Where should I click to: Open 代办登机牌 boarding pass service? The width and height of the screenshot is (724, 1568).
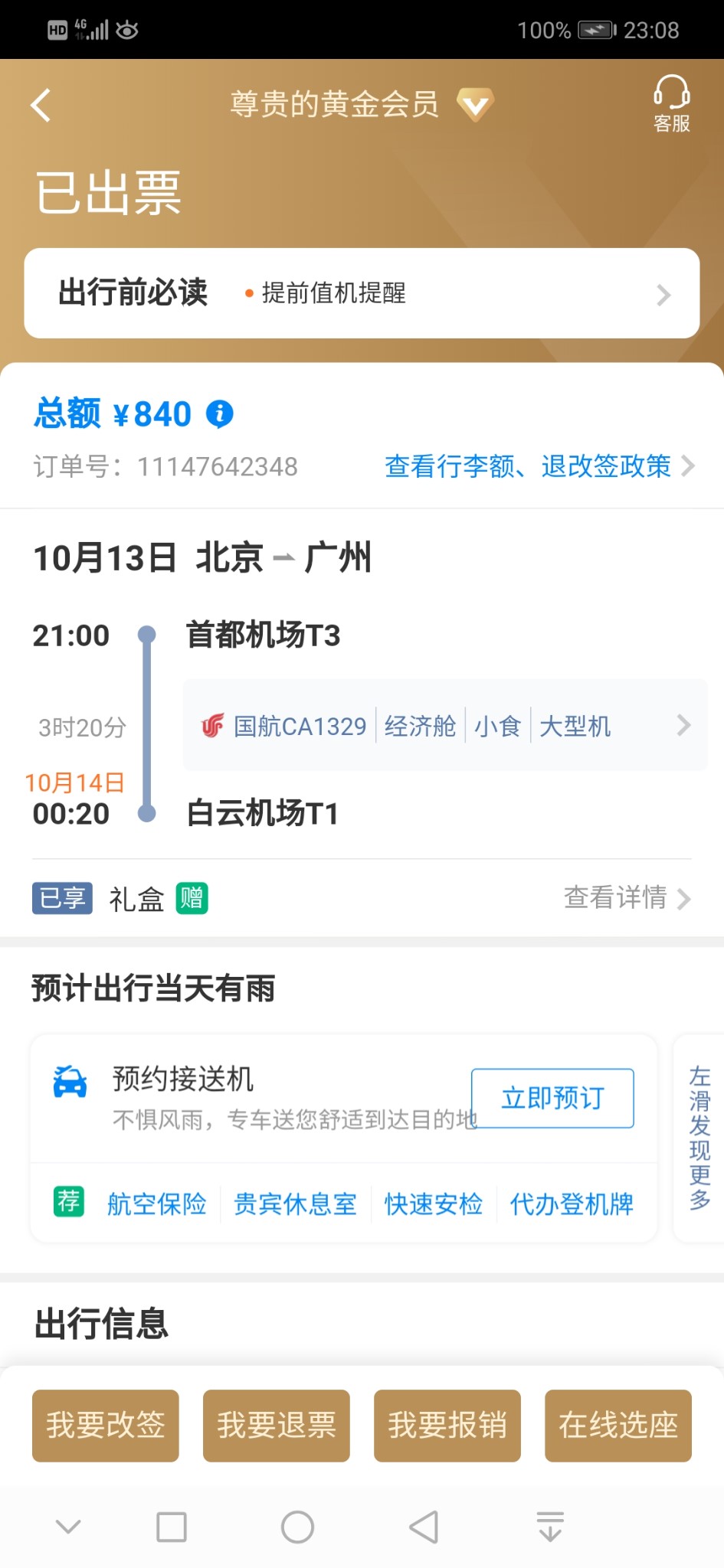pyautogui.click(x=572, y=1204)
